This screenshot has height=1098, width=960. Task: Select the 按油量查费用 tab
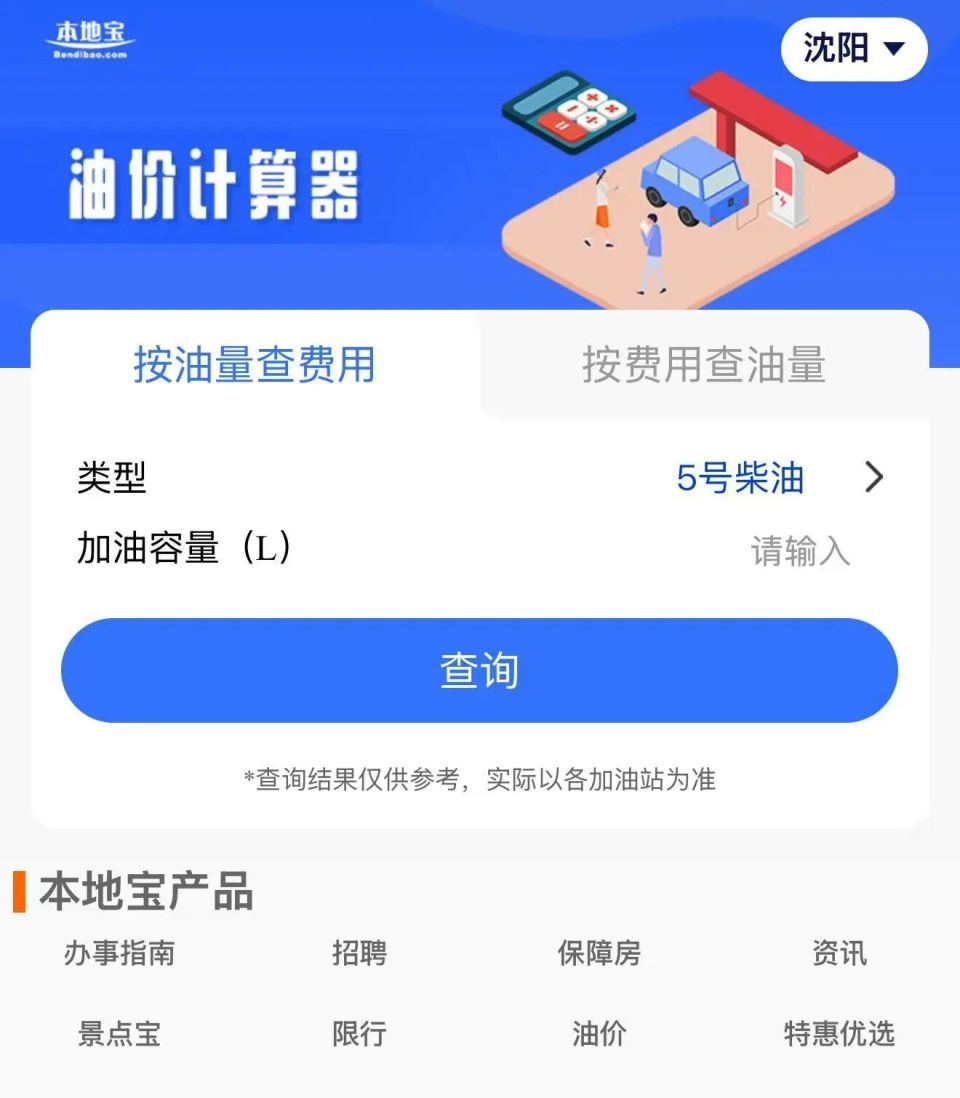tap(254, 366)
